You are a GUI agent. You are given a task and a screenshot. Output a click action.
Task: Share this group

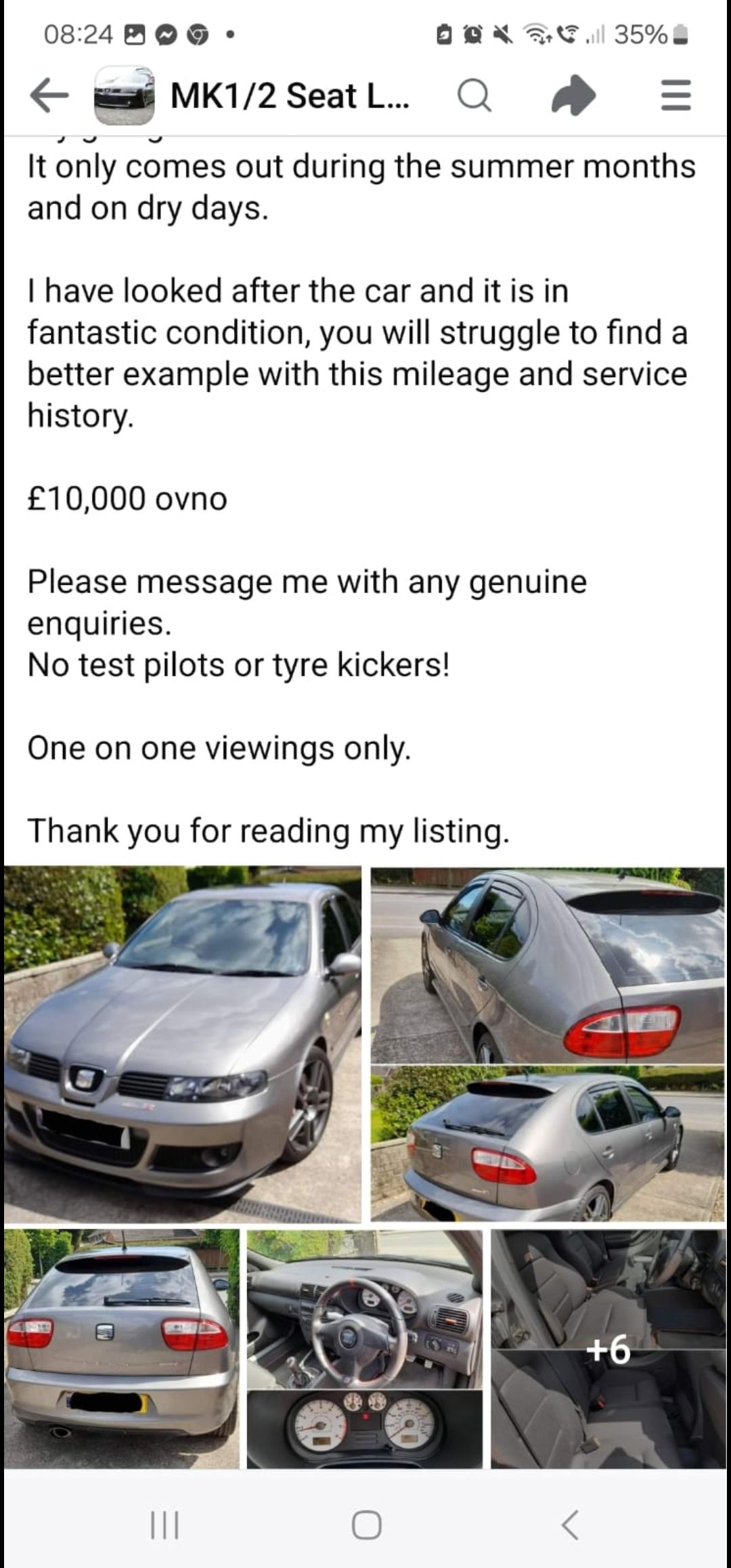[x=573, y=95]
